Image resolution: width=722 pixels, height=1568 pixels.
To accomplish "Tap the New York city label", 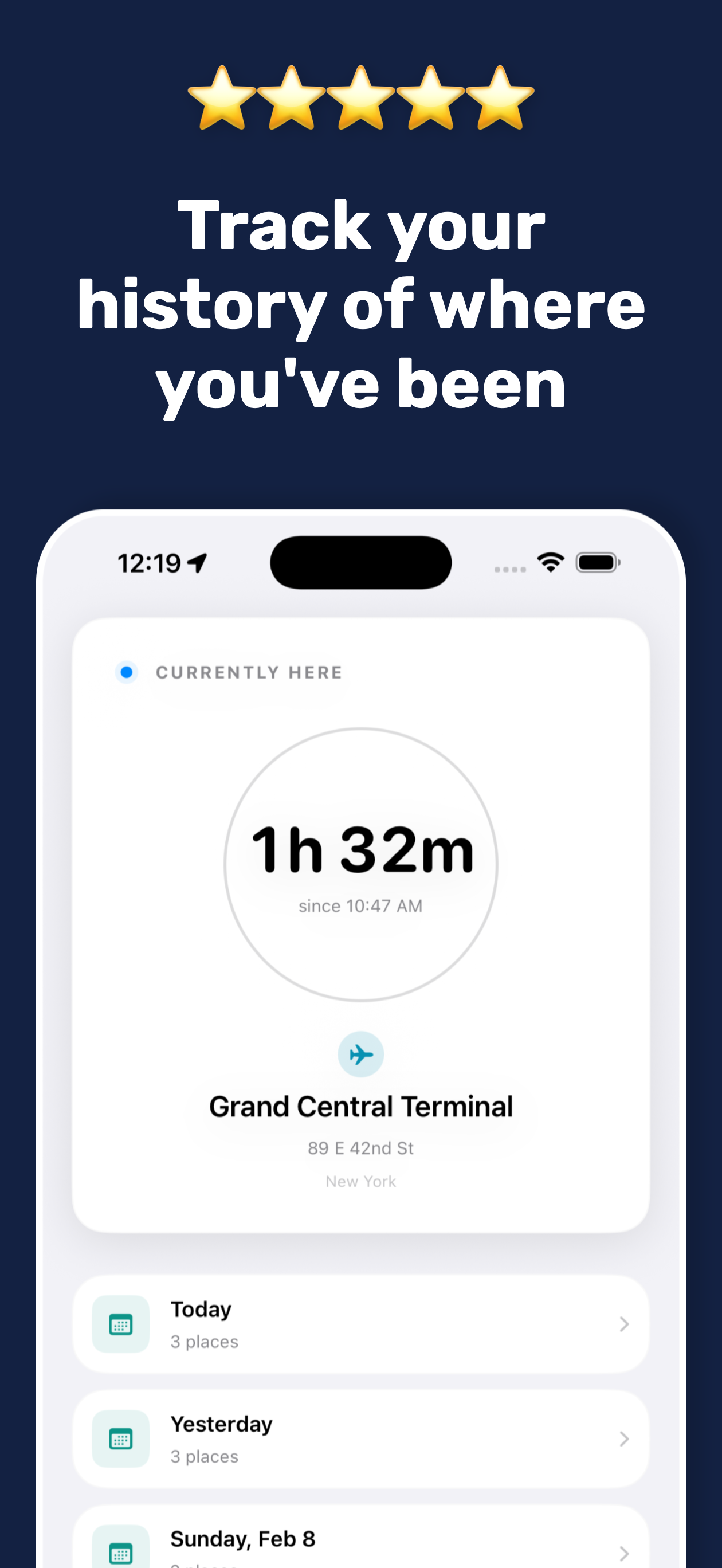I will tap(360, 1181).
